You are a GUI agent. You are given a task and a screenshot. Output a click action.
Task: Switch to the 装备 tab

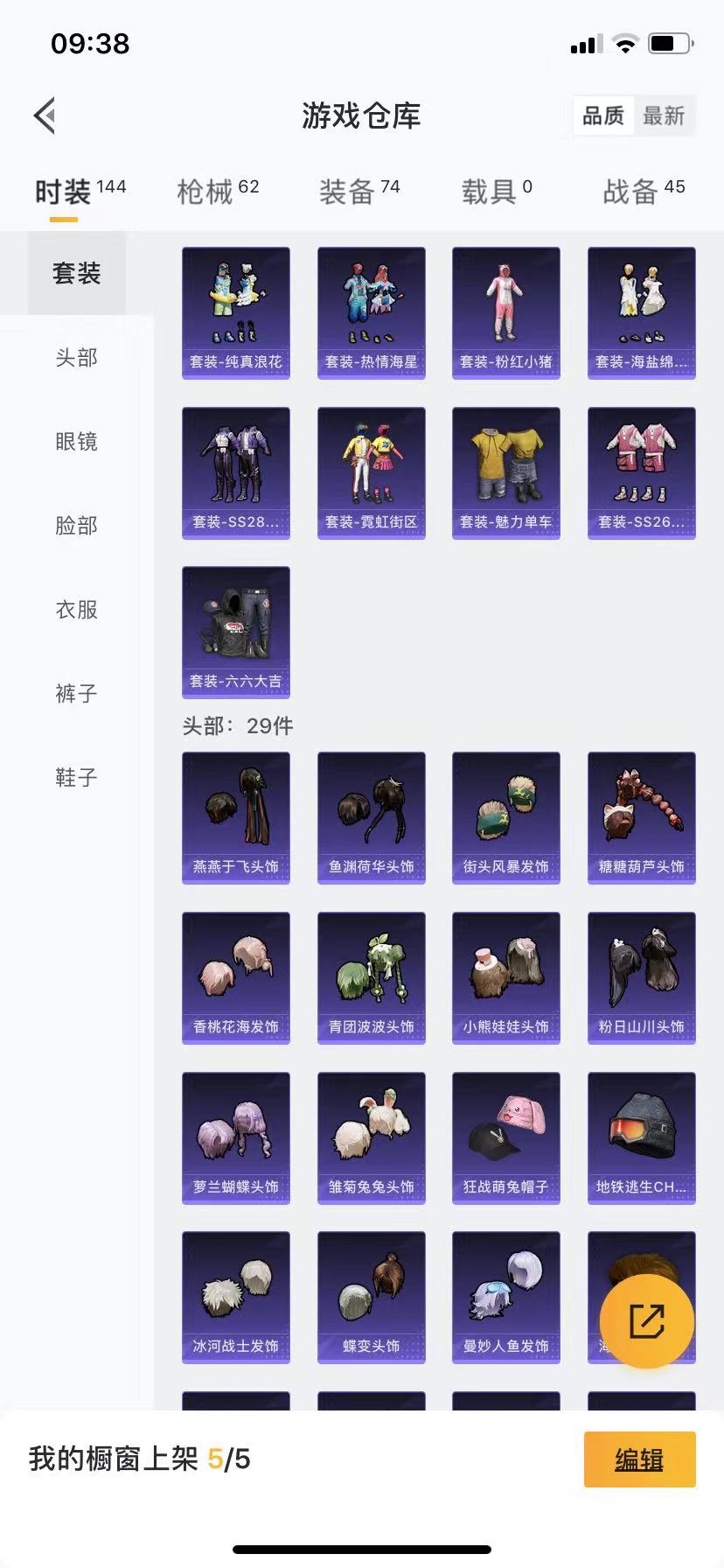[359, 191]
